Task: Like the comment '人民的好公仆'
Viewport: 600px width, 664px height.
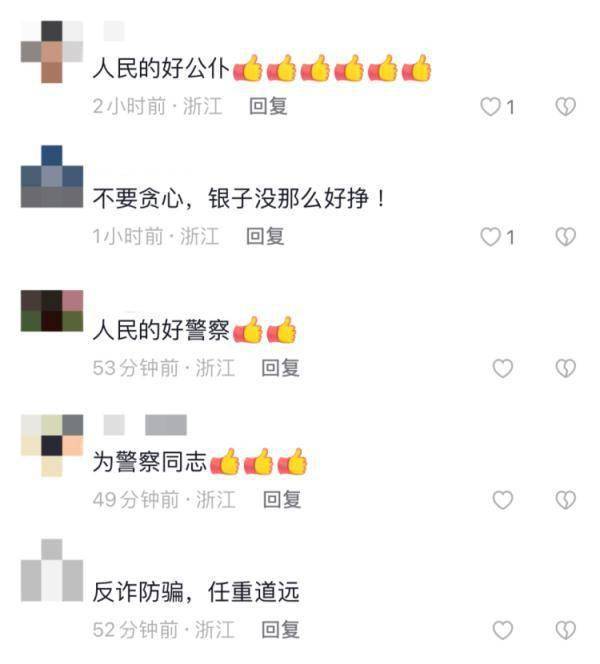Action: tap(491, 107)
